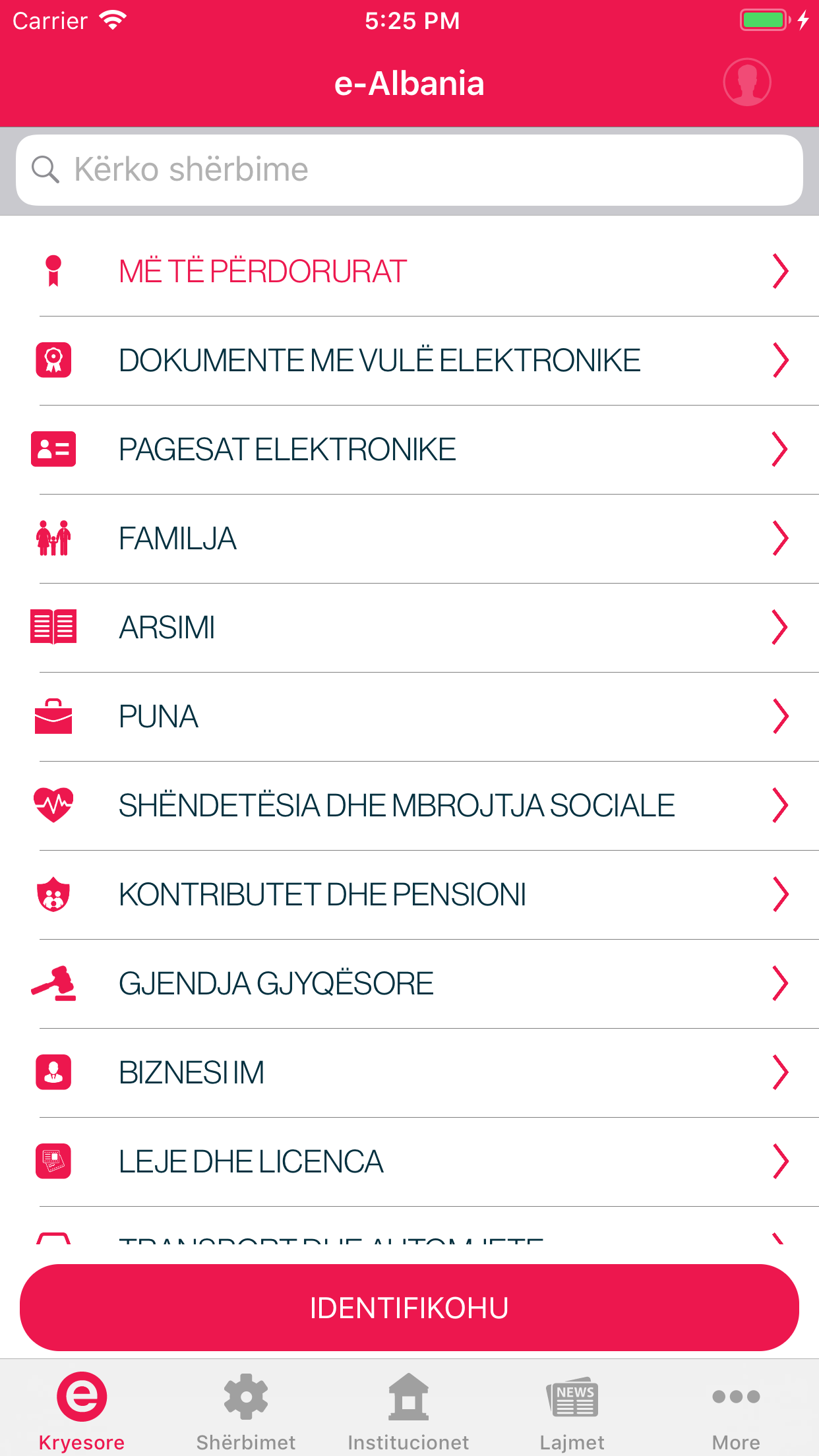
Task: Tap the ARSIMI open book icon
Action: 53,627
